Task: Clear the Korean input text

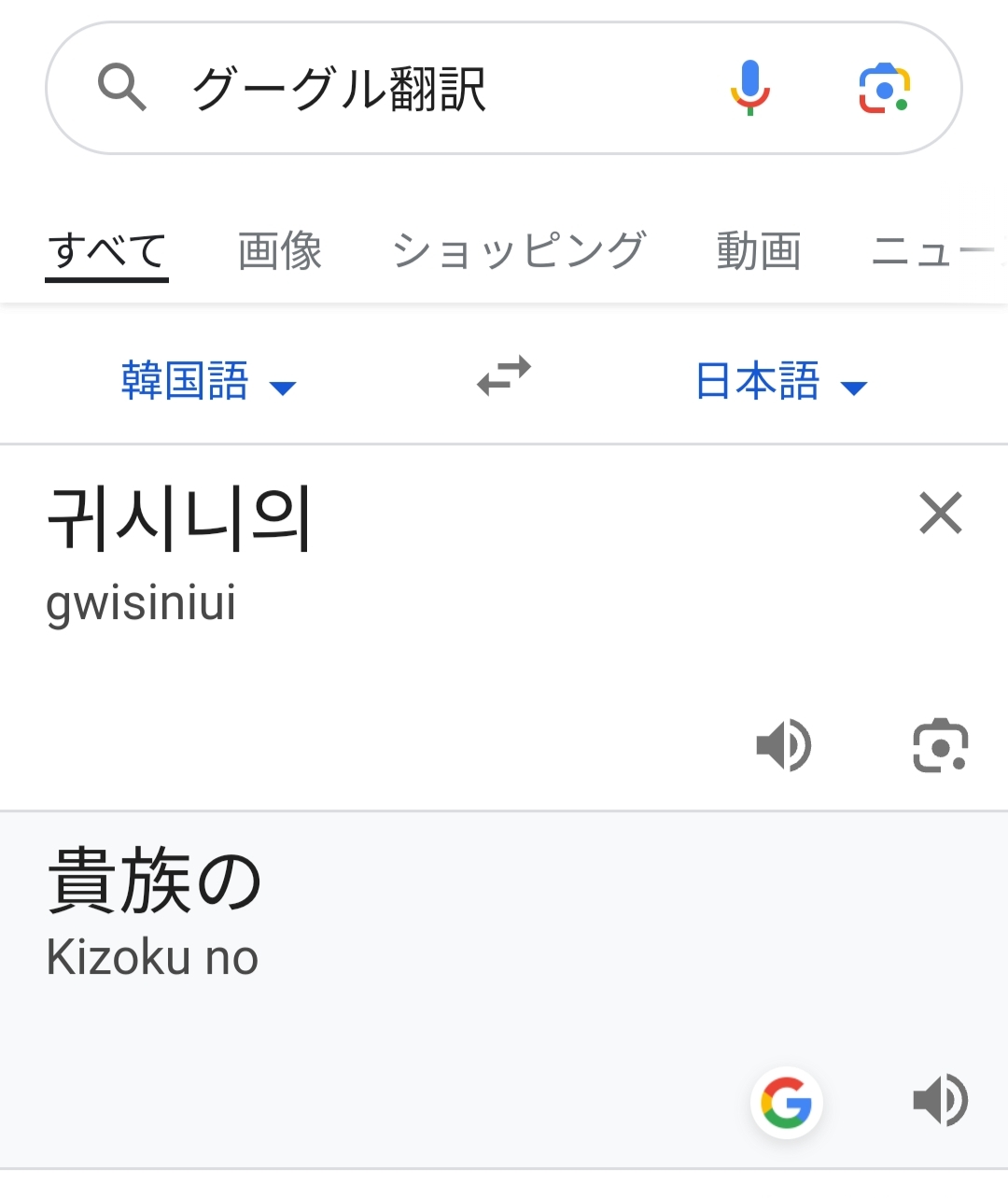Action: point(940,513)
